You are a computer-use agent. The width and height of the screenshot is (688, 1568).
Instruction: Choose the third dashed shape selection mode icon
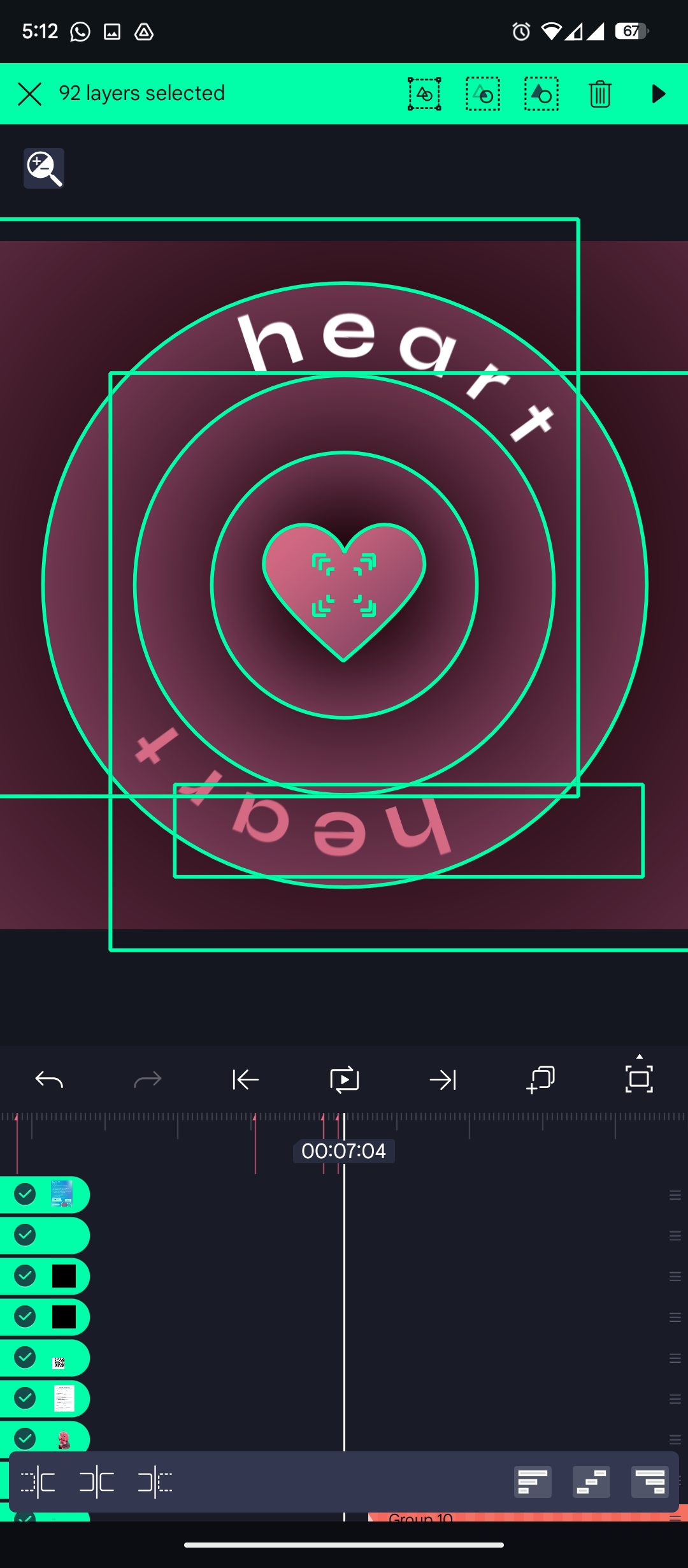541,94
